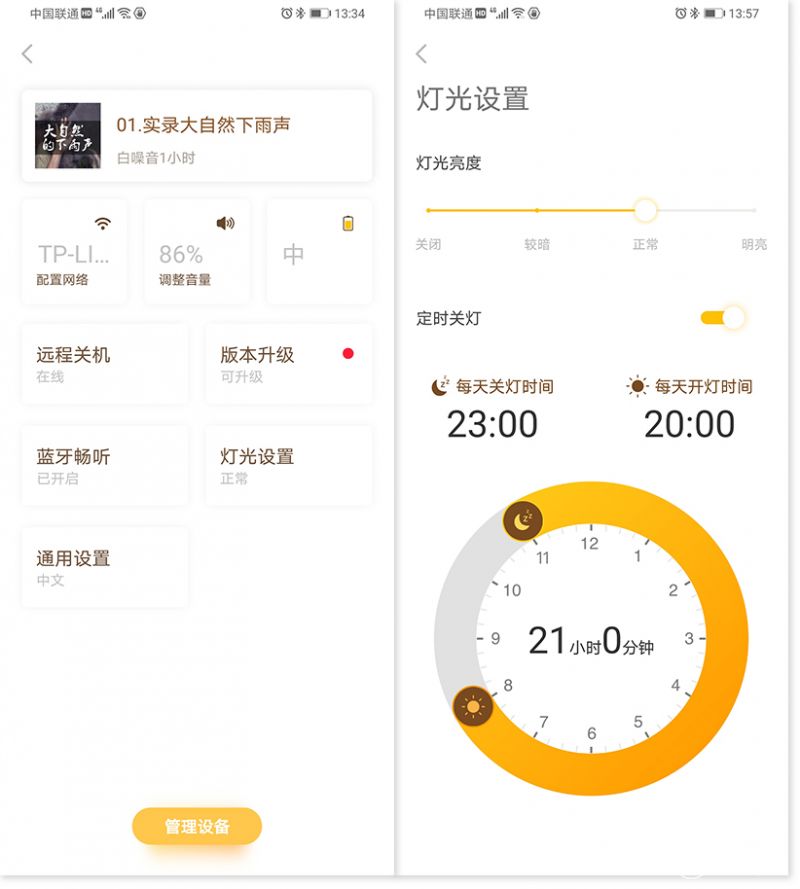Tap 每天关灯时间 23:00
Screen dimensions: 800x889
click(492, 423)
